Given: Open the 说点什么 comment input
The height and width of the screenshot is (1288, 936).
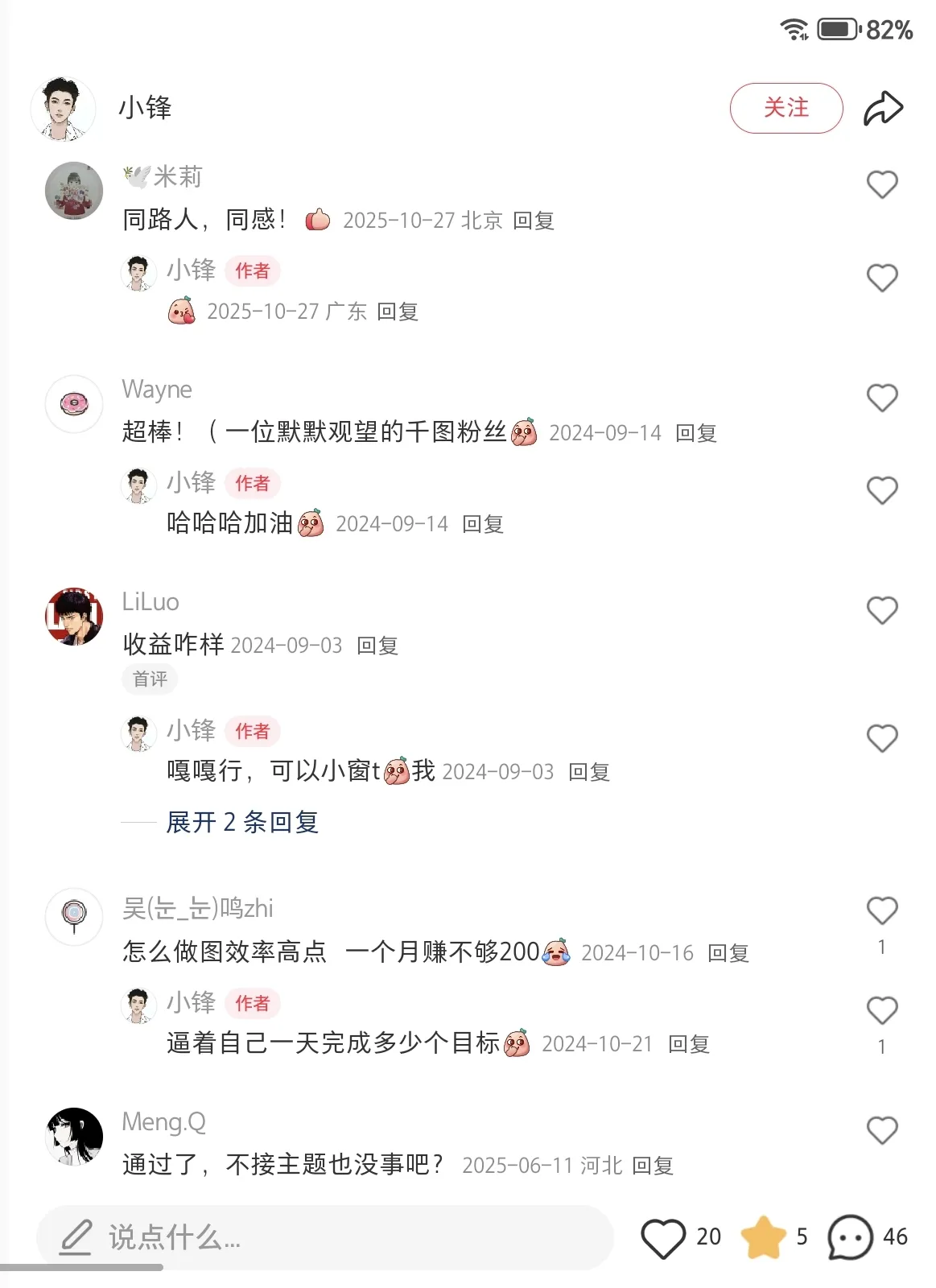Looking at the screenshot, I should [x=322, y=1237].
